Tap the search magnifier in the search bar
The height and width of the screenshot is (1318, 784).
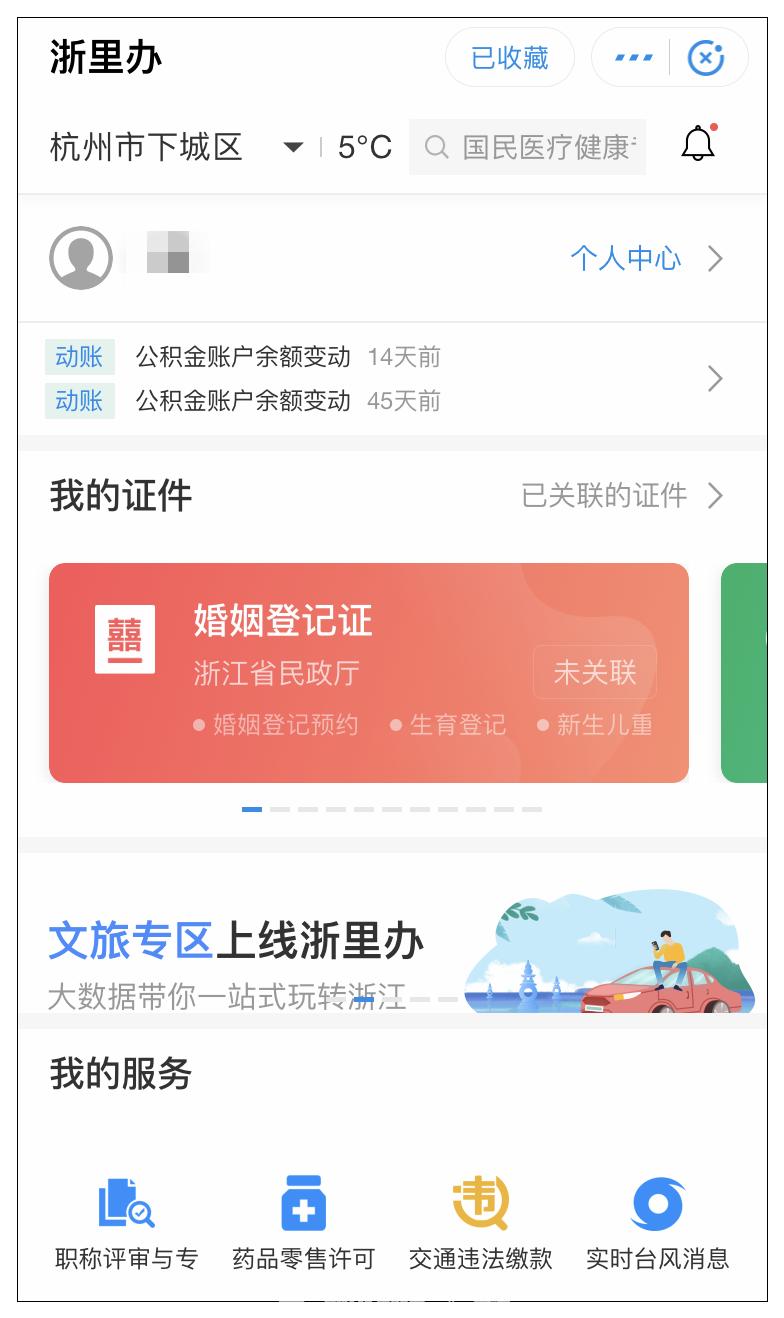tap(435, 146)
